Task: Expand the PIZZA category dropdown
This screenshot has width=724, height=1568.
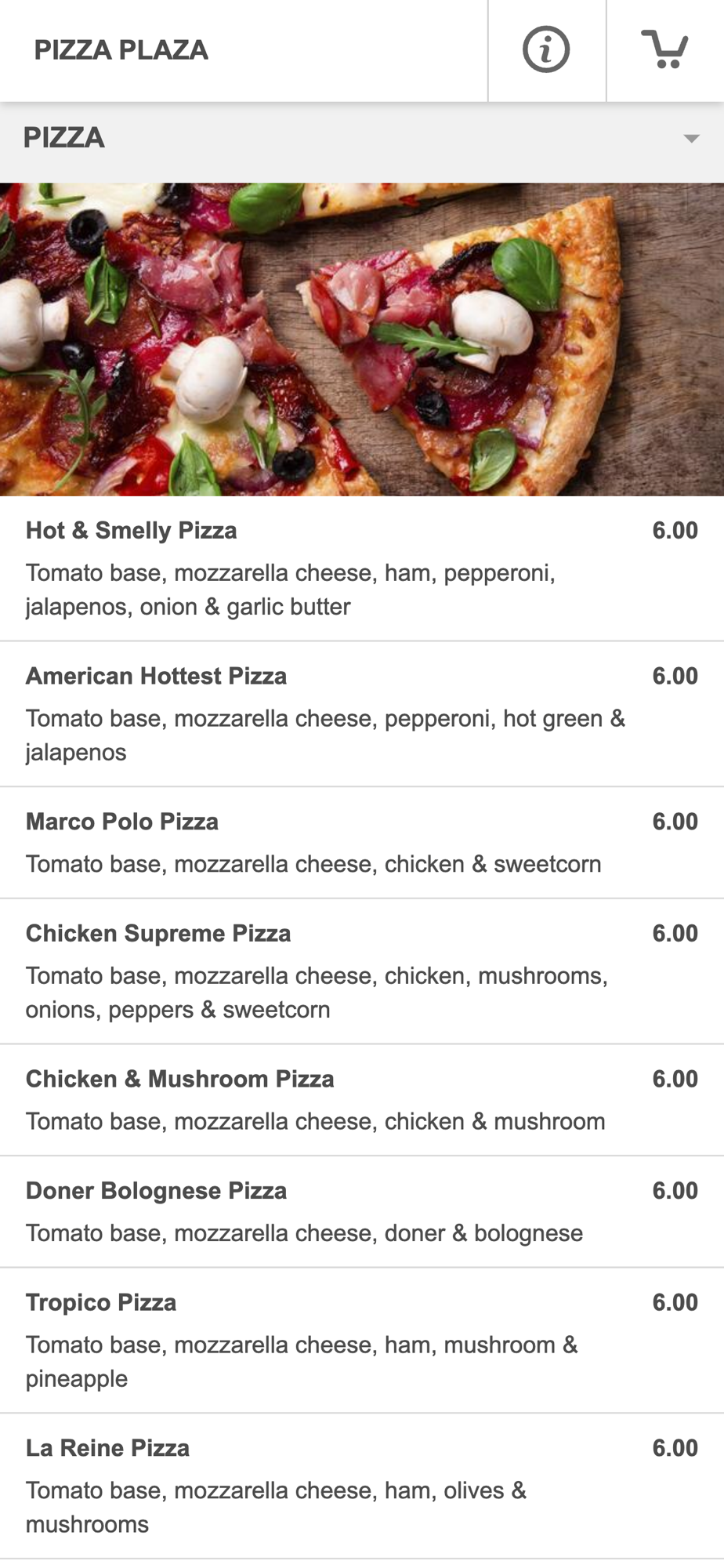Action: coord(362,138)
